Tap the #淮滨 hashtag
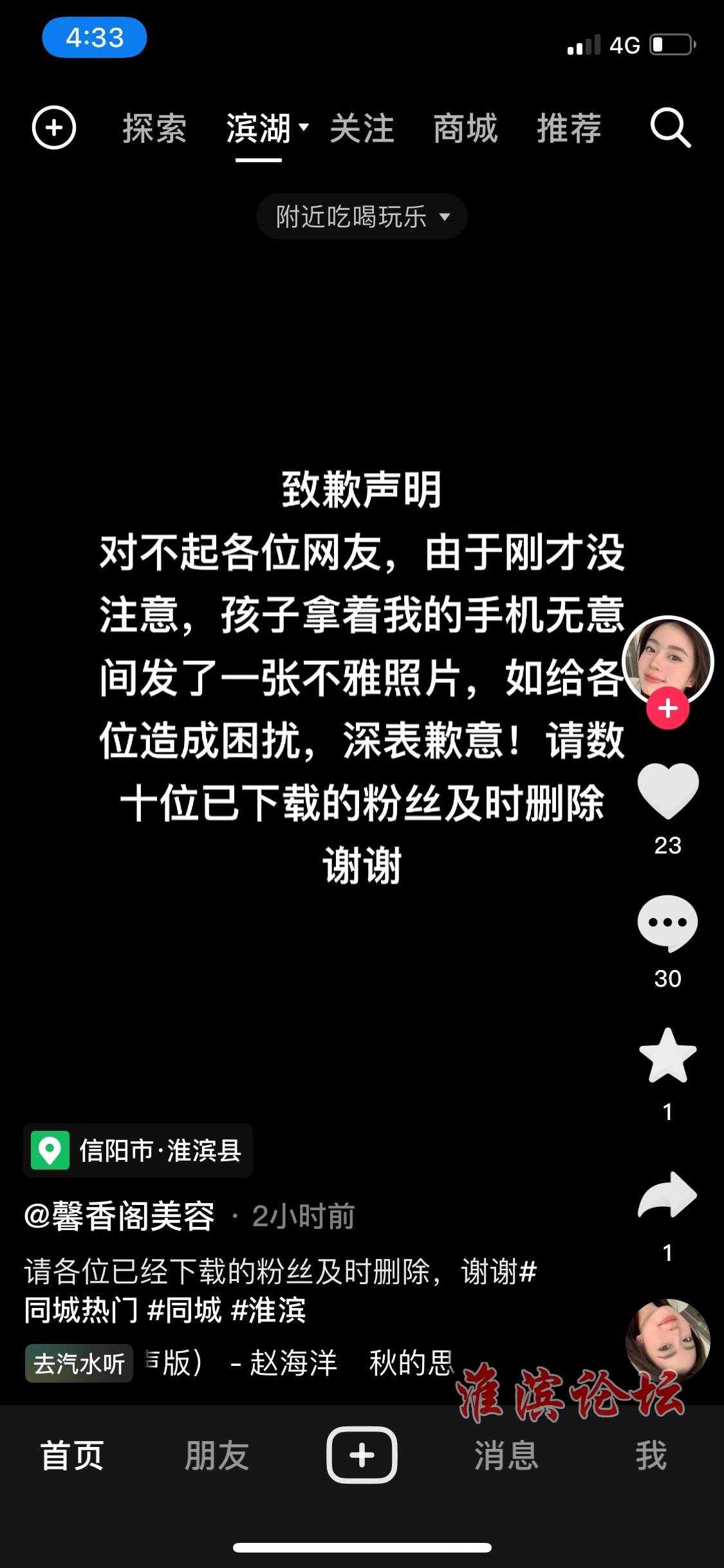 pyautogui.click(x=268, y=1311)
